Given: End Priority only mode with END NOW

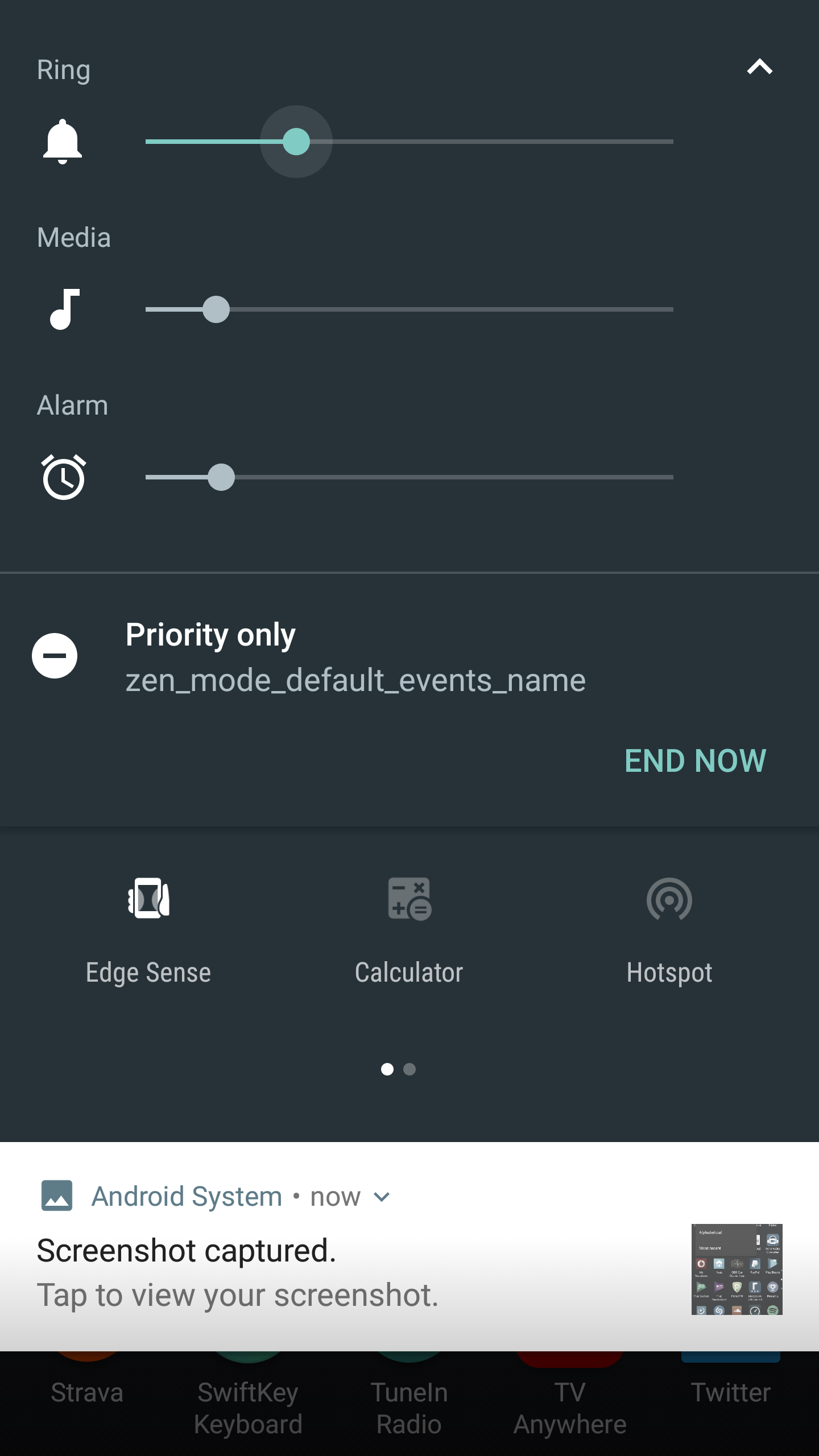Looking at the screenshot, I should (x=695, y=760).
